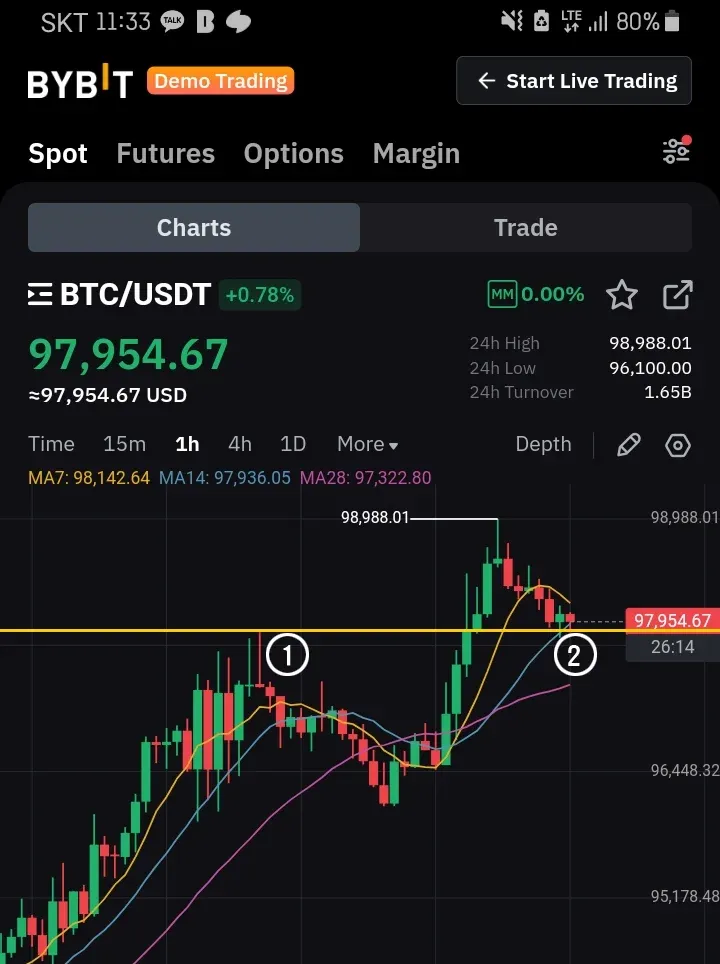The width and height of the screenshot is (720, 964).
Task: Select the 1h chart interval
Action: click(x=187, y=444)
